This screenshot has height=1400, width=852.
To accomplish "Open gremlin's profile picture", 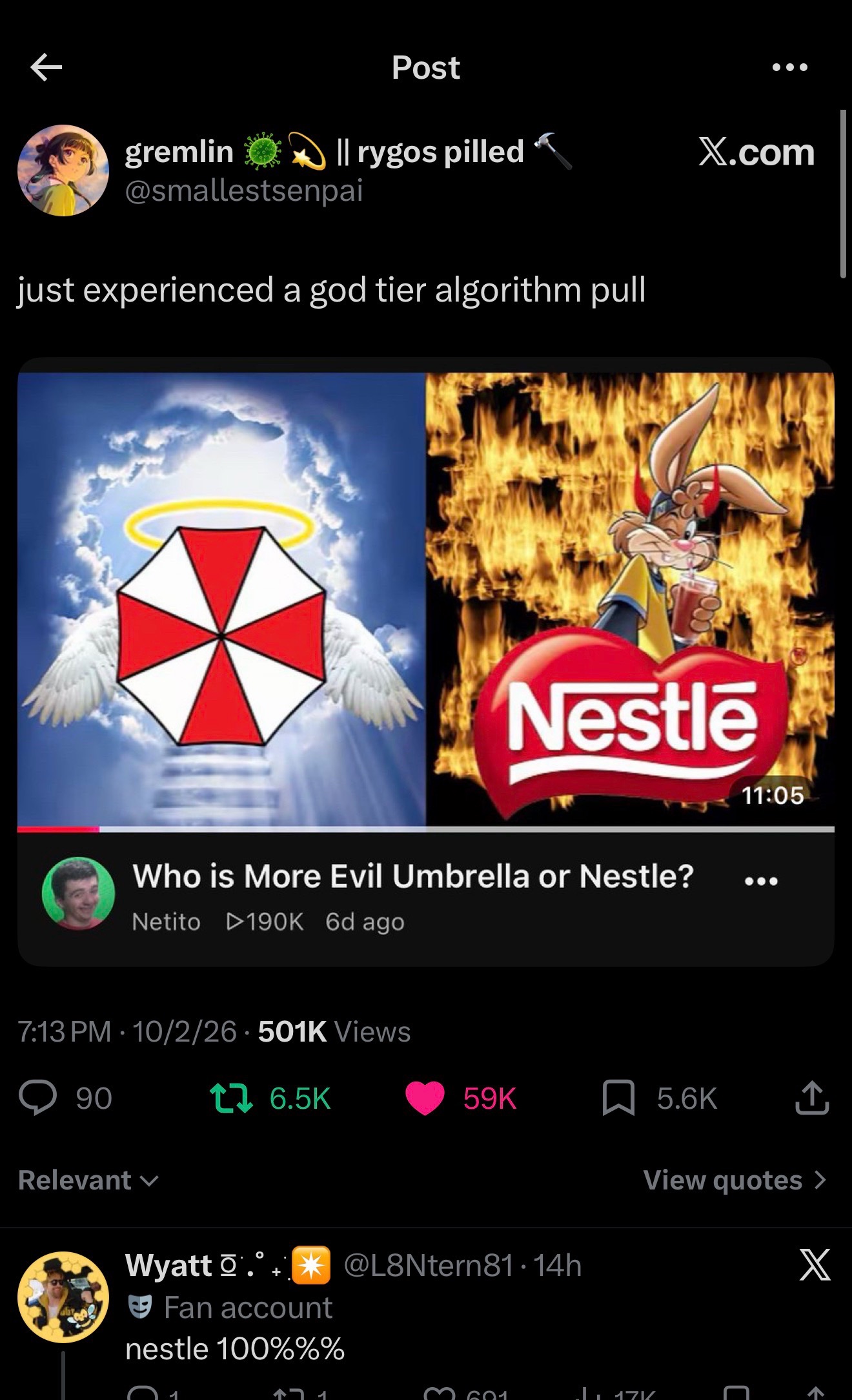I will point(63,170).
